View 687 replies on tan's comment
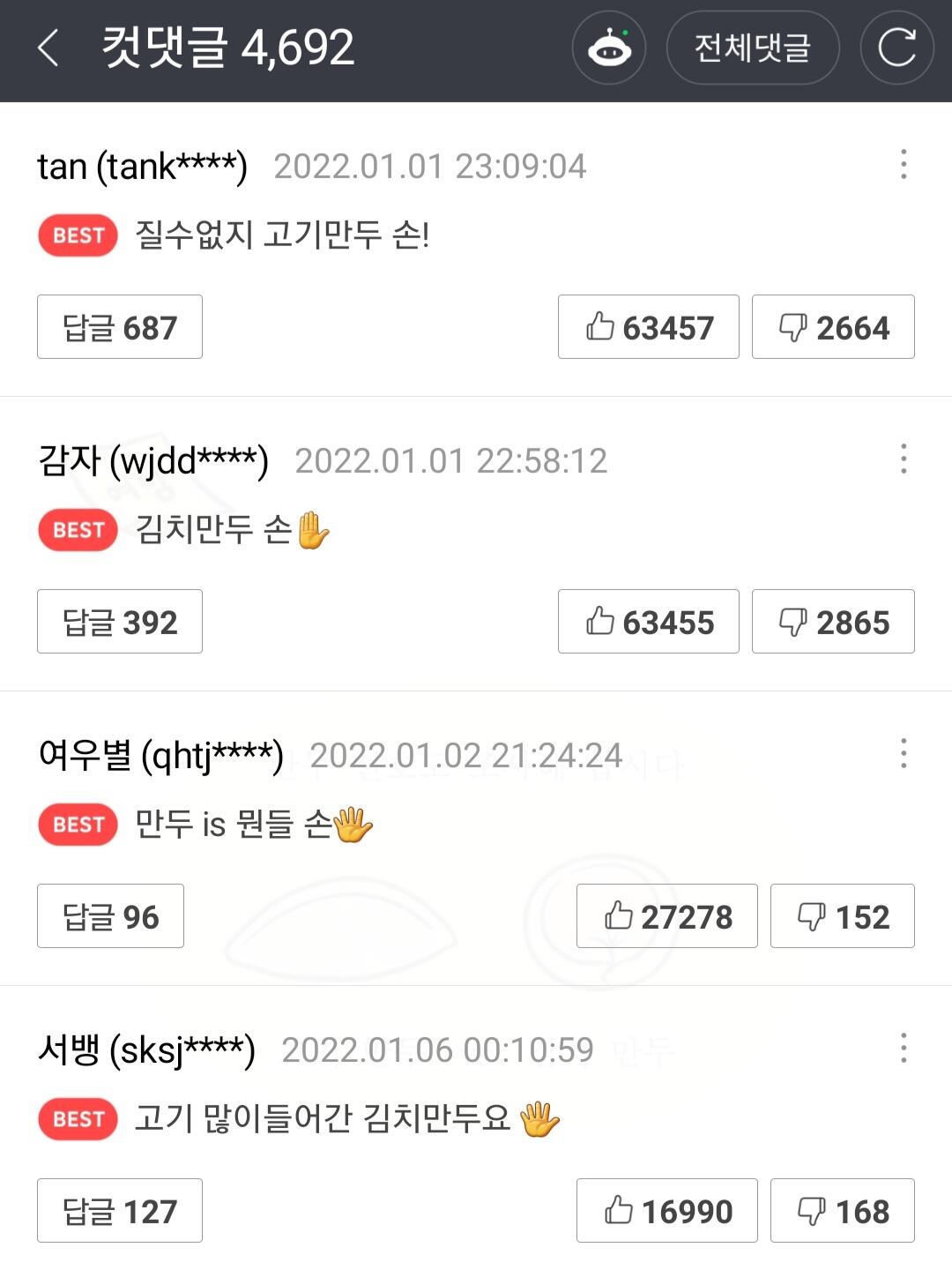Viewport: 952px width, 1270px height. (x=120, y=327)
